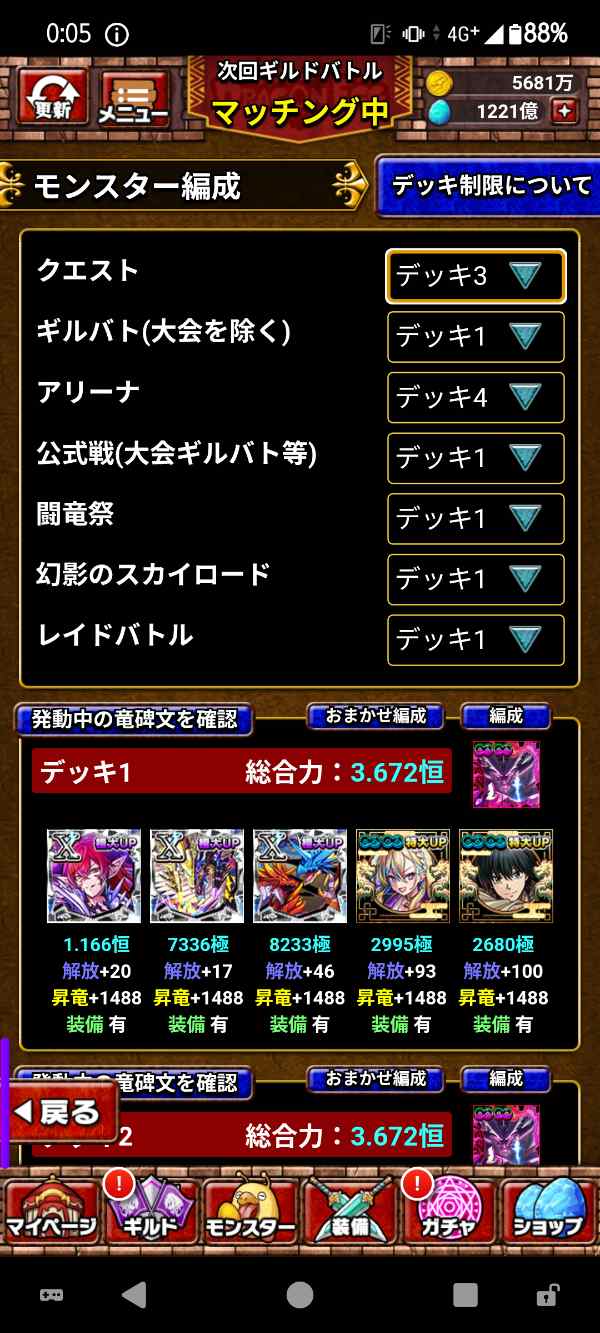The height and width of the screenshot is (1333, 600).
Task: Check 発動中の竜碑文 for デッキ1
Action: point(133,720)
